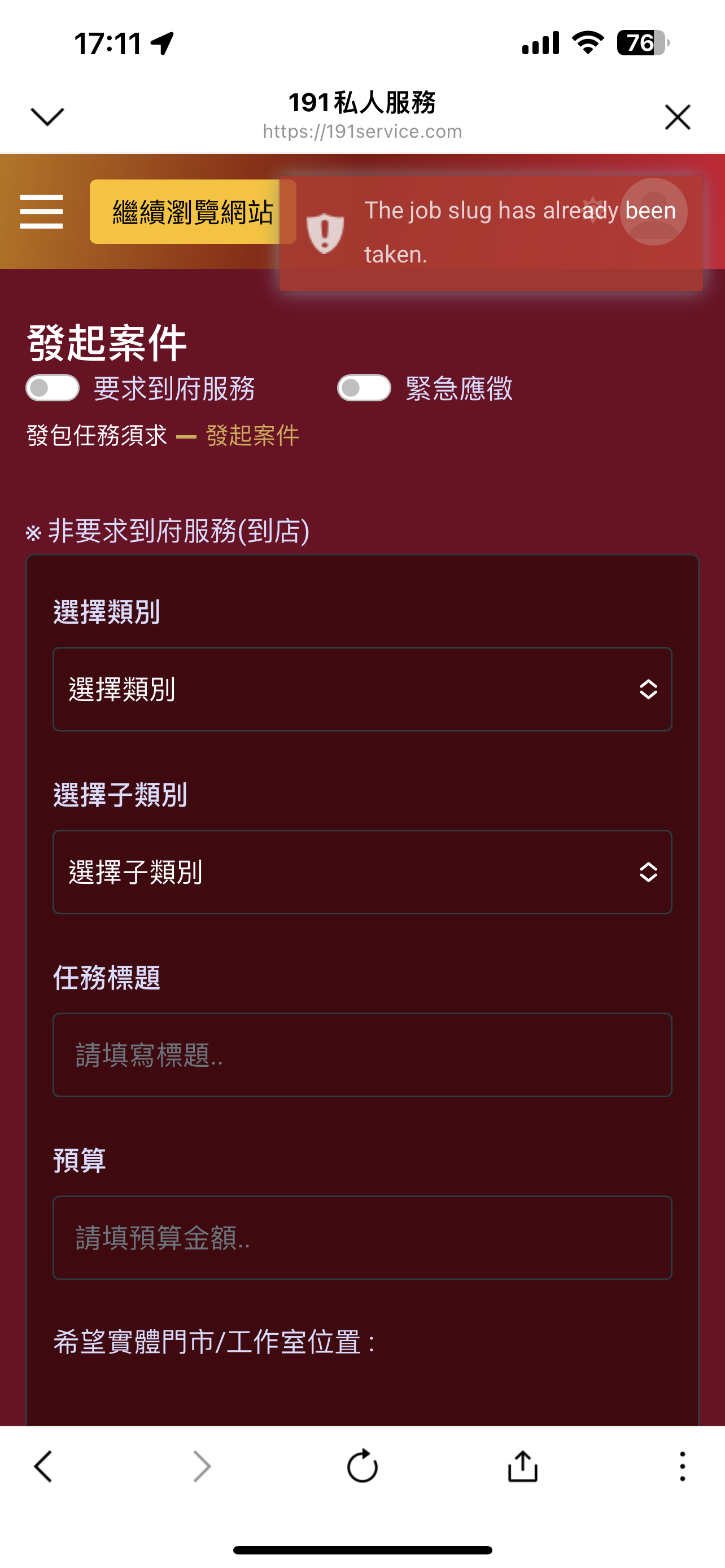Share this page
Image resolution: width=725 pixels, height=1568 pixels.
click(x=522, y=1466)
